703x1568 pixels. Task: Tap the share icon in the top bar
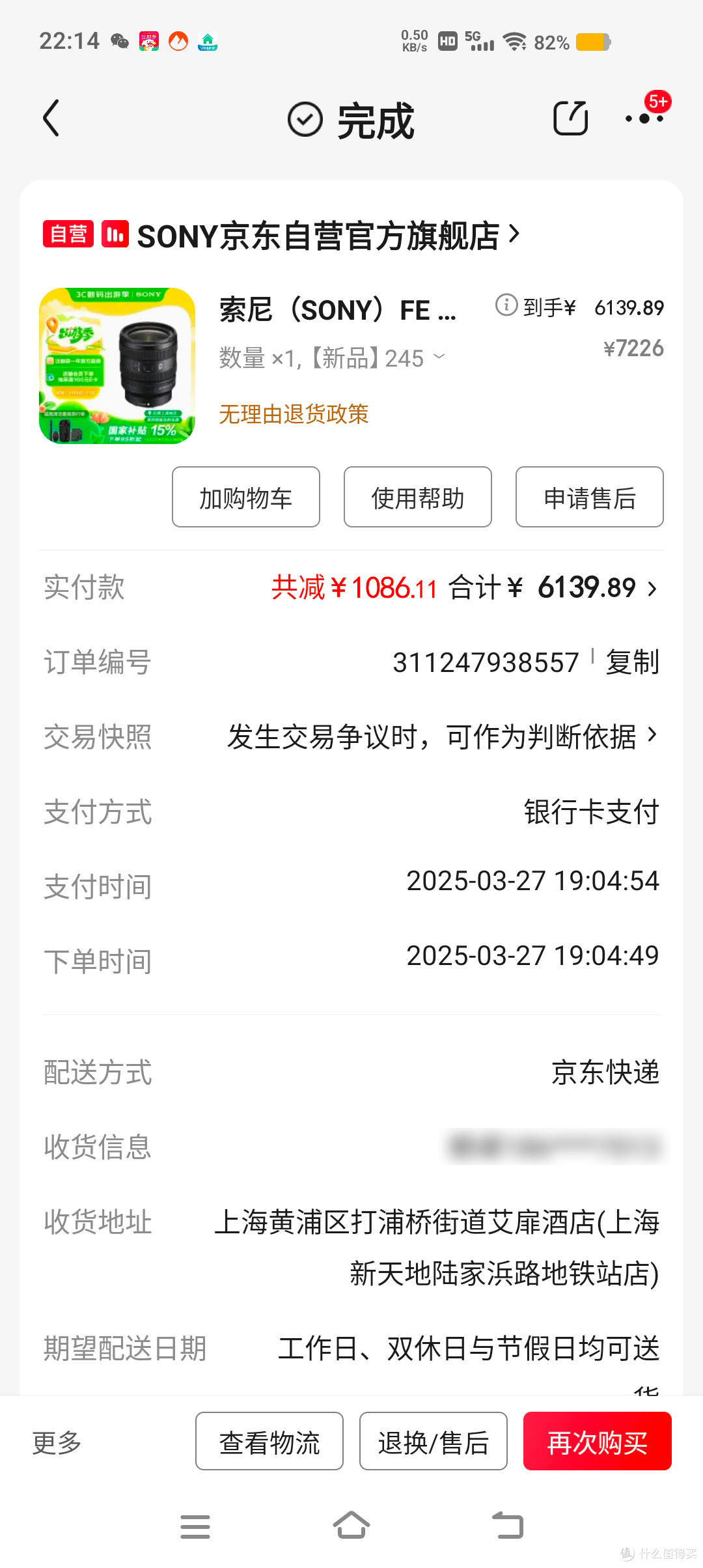[x=572, y=118]
